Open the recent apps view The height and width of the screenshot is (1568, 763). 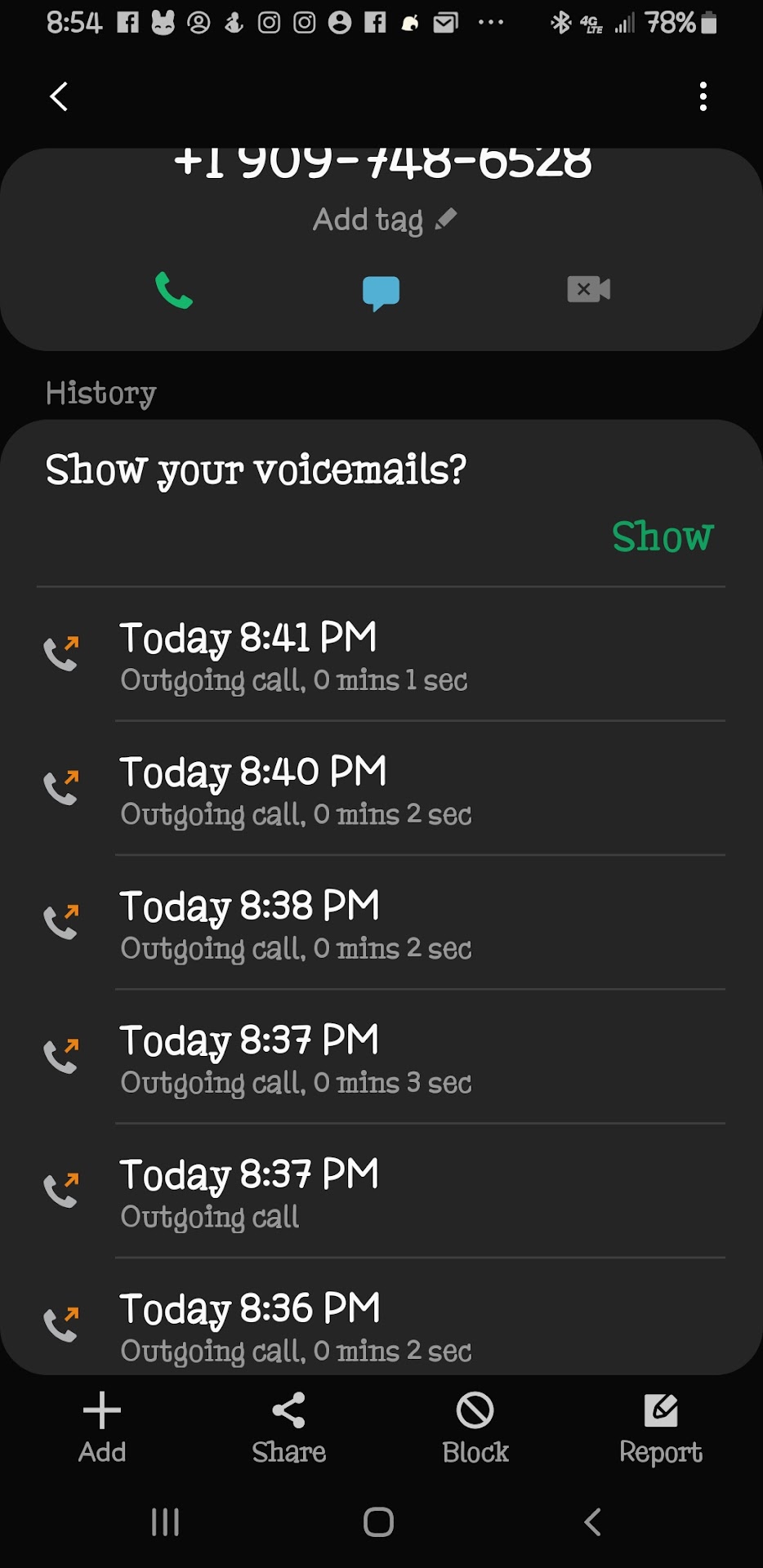coord(166,1522)
